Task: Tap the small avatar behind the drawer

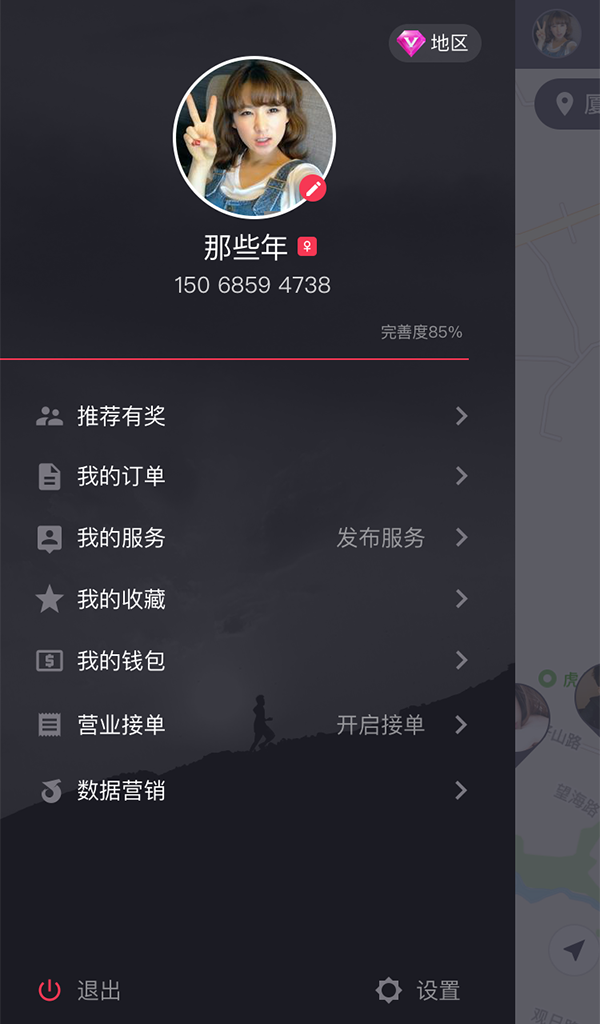Action: click(x=557, y=34)
